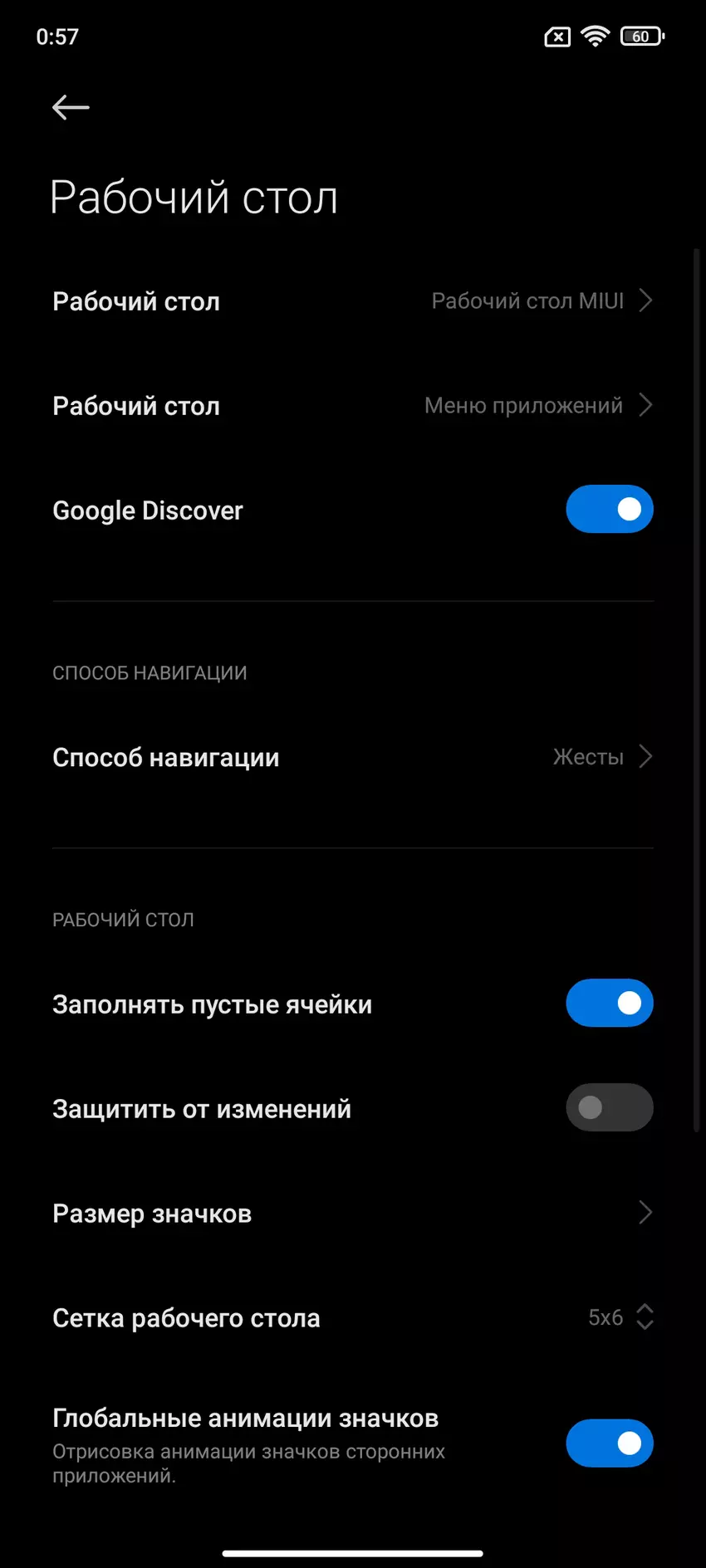Disable Заполнять пустые ячейки

[609, 1003]
